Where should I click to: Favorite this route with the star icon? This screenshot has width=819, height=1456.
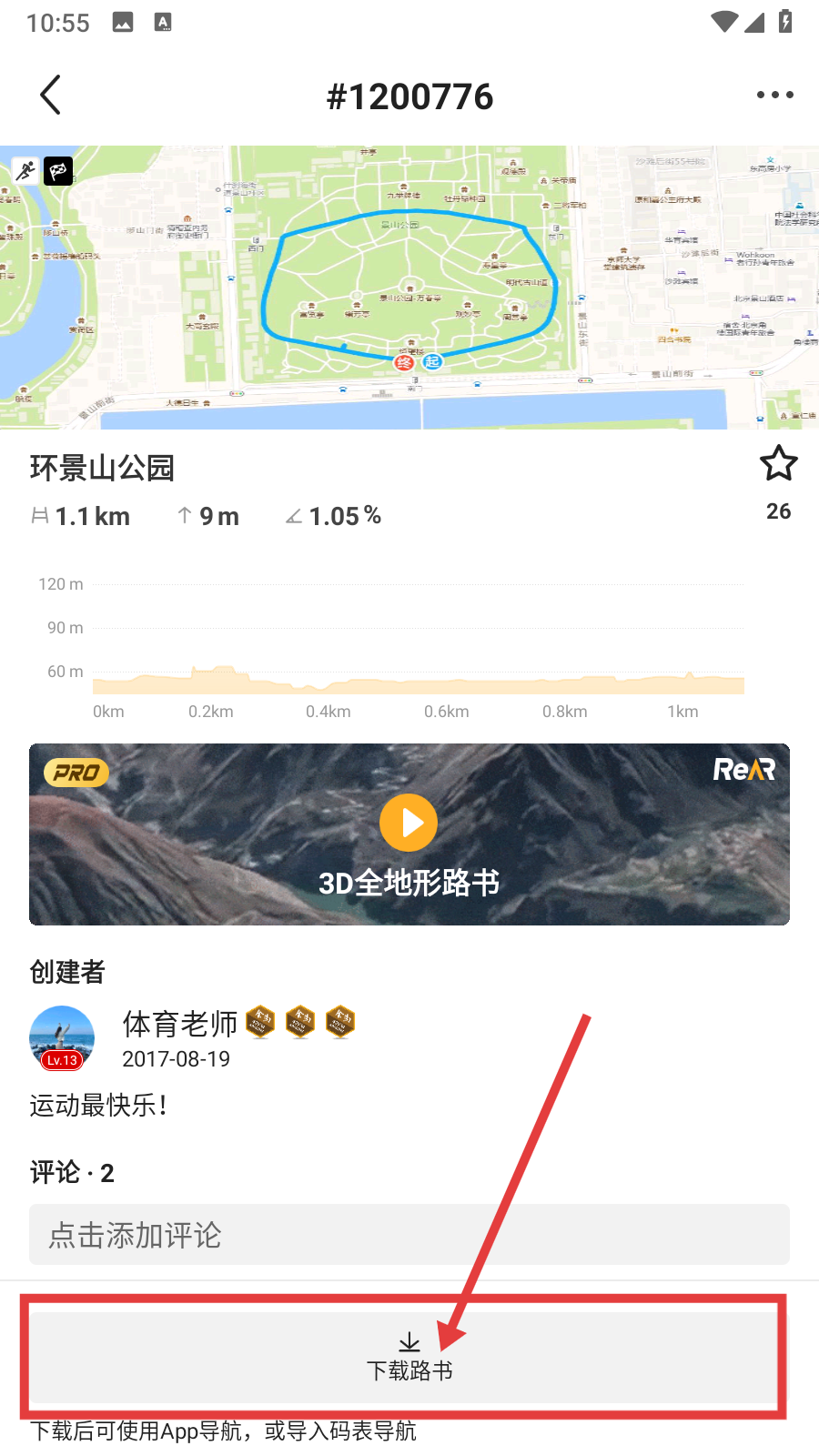pos(778,464)
